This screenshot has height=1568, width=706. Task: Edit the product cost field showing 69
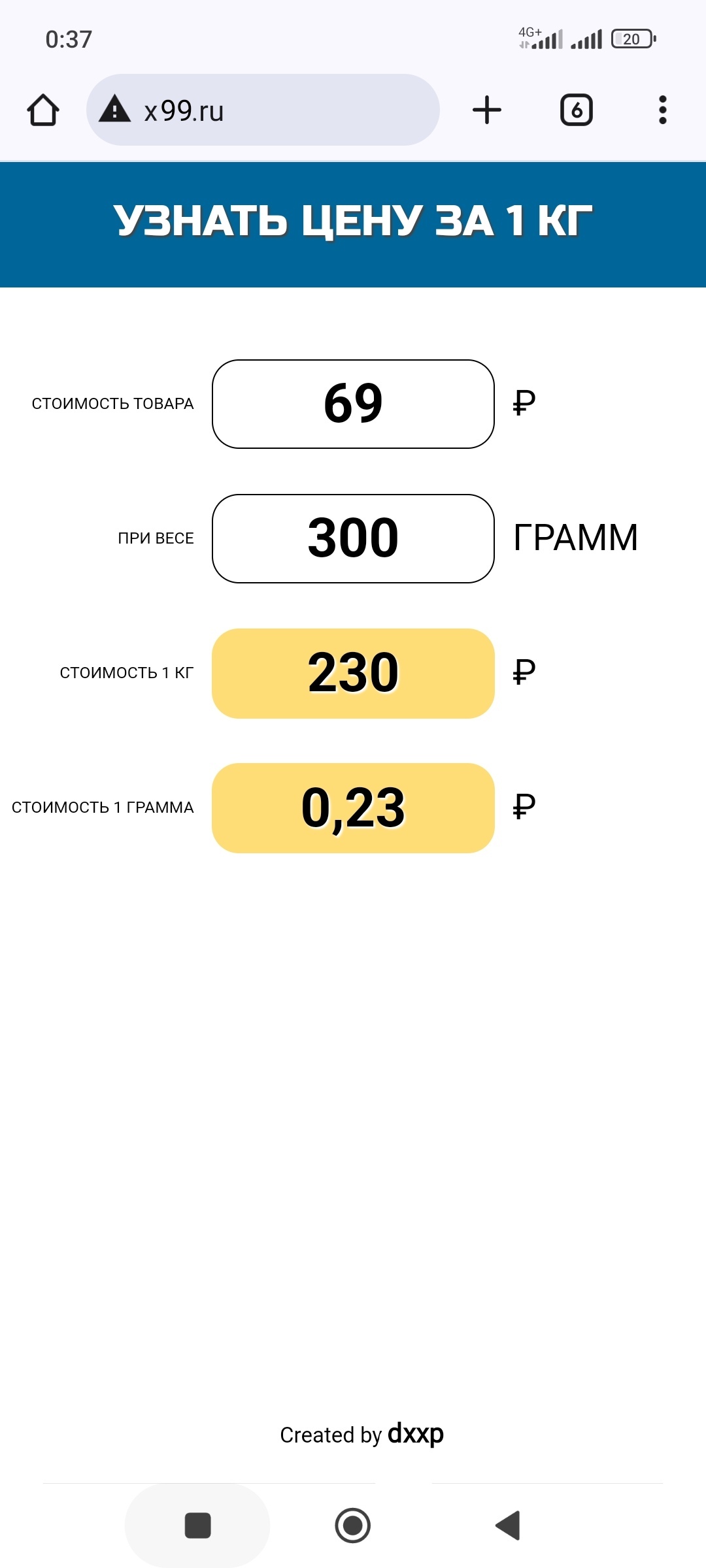[x=353, y=404]
